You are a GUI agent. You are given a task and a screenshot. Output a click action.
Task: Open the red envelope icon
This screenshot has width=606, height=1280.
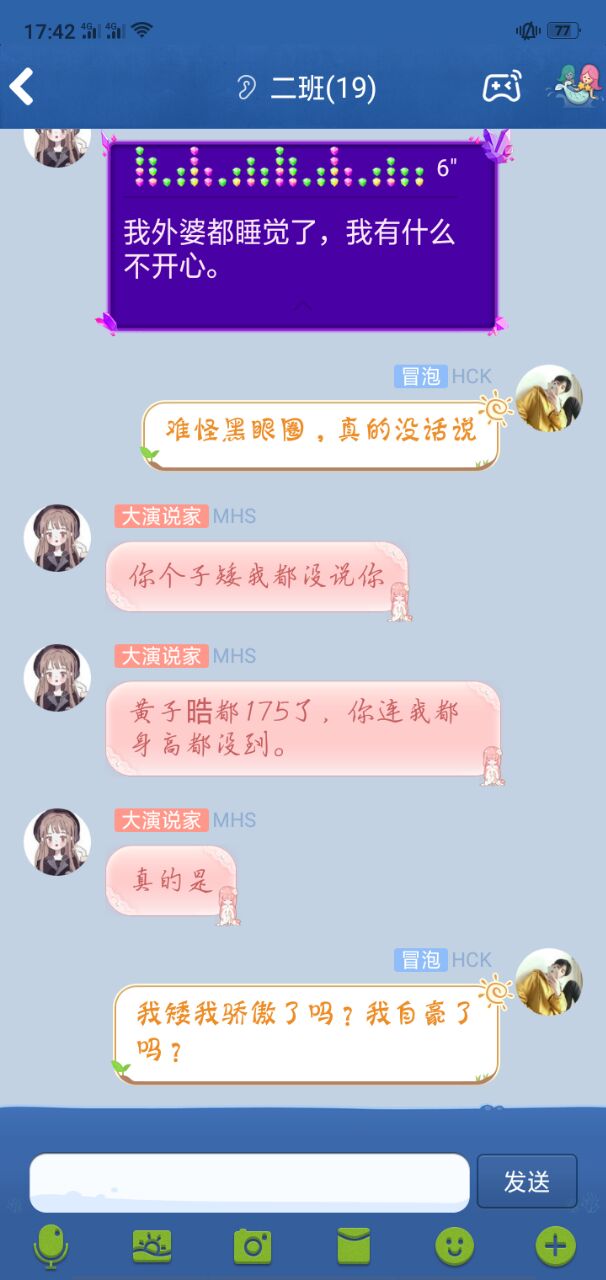pos(354,1246)
